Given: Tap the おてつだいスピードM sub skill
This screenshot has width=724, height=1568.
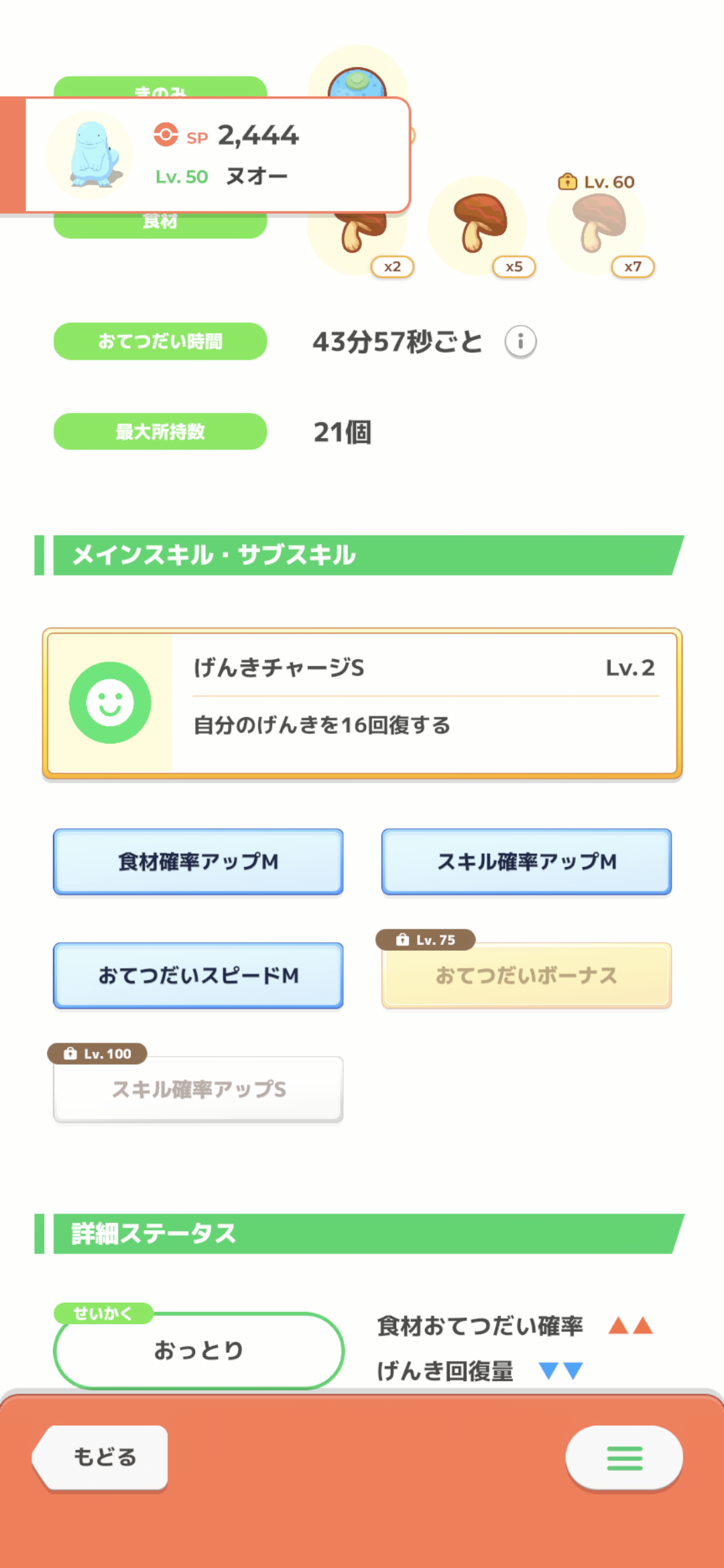Looking at the screenshot, I should [x=198, y=976].
